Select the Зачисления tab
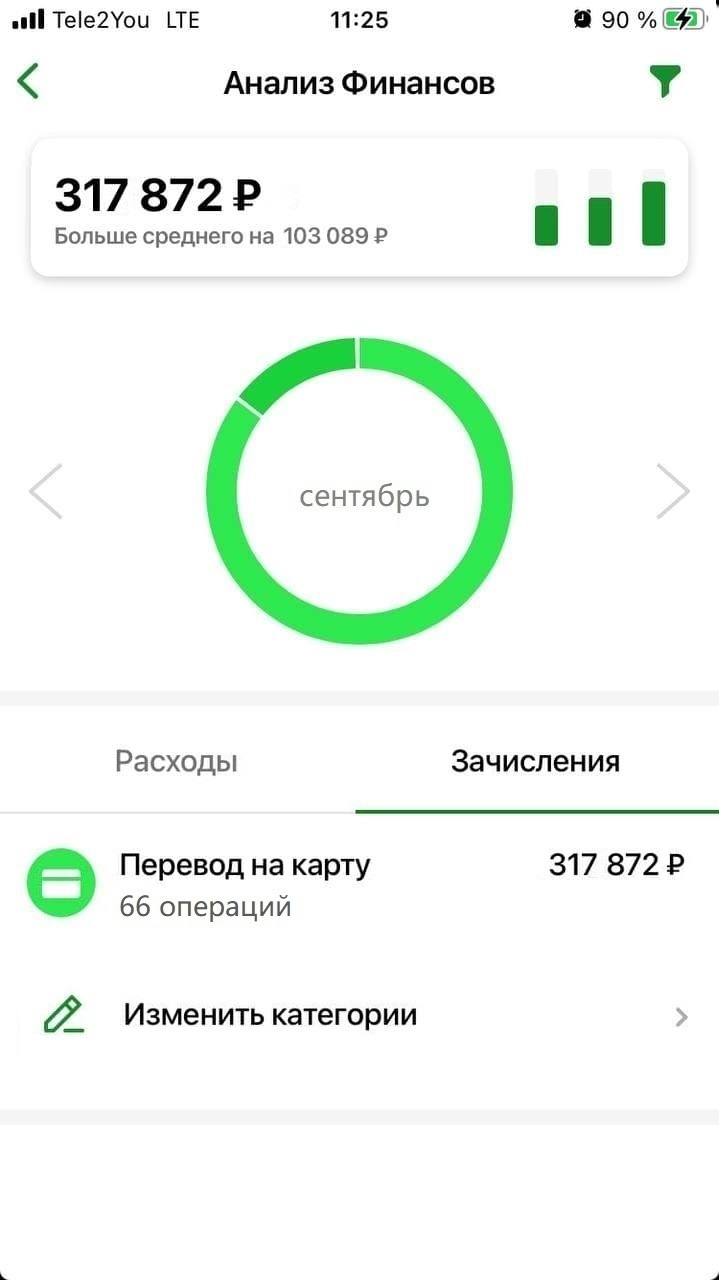719x1280 pixels. point(535,762)
